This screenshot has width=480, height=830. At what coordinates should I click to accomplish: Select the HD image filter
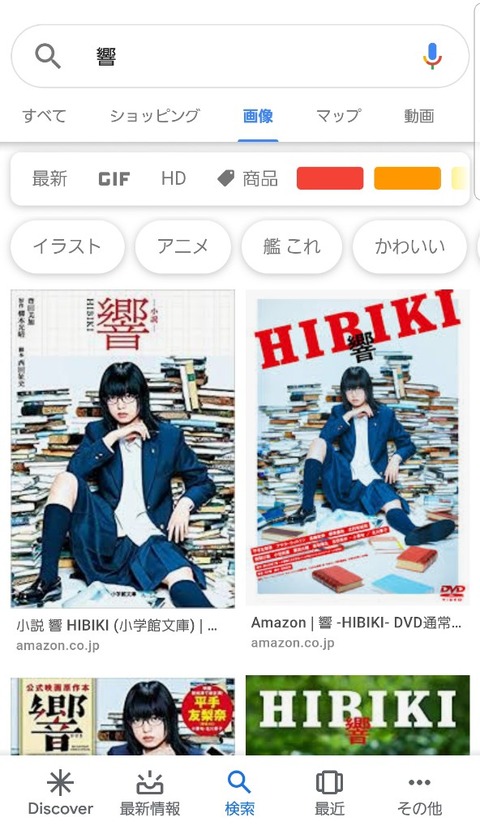click(x=174, y=178)
